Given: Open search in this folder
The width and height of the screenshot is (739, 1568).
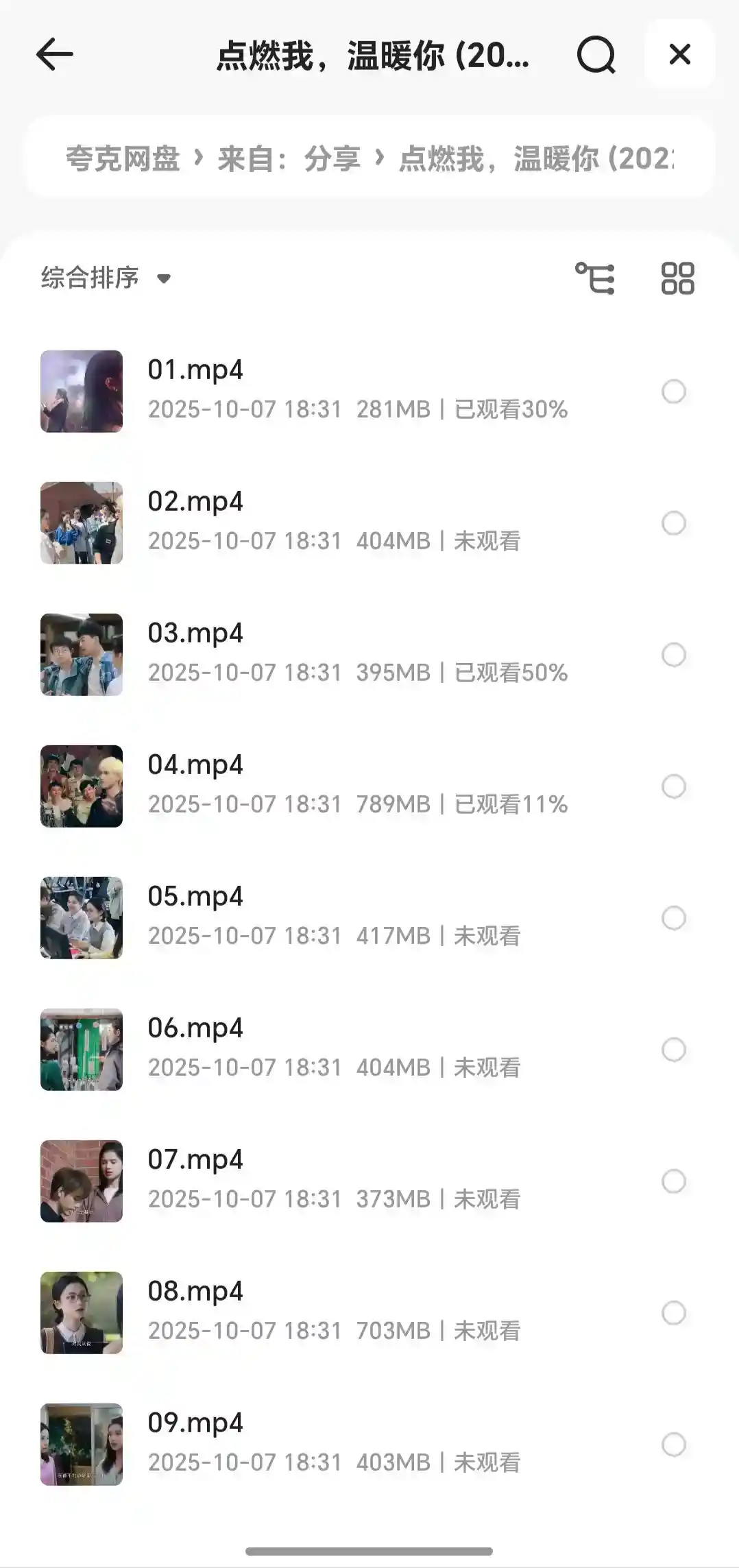Looking at the screenshot, I should point(596,54).
